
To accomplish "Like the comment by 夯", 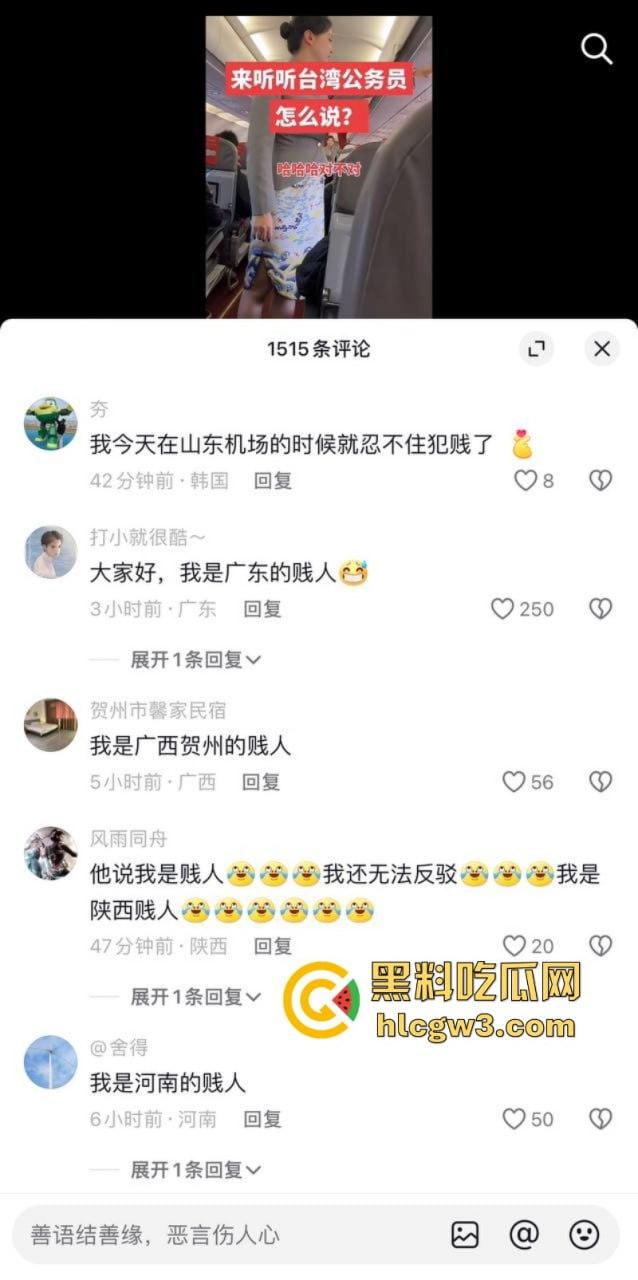I will 525,481.
